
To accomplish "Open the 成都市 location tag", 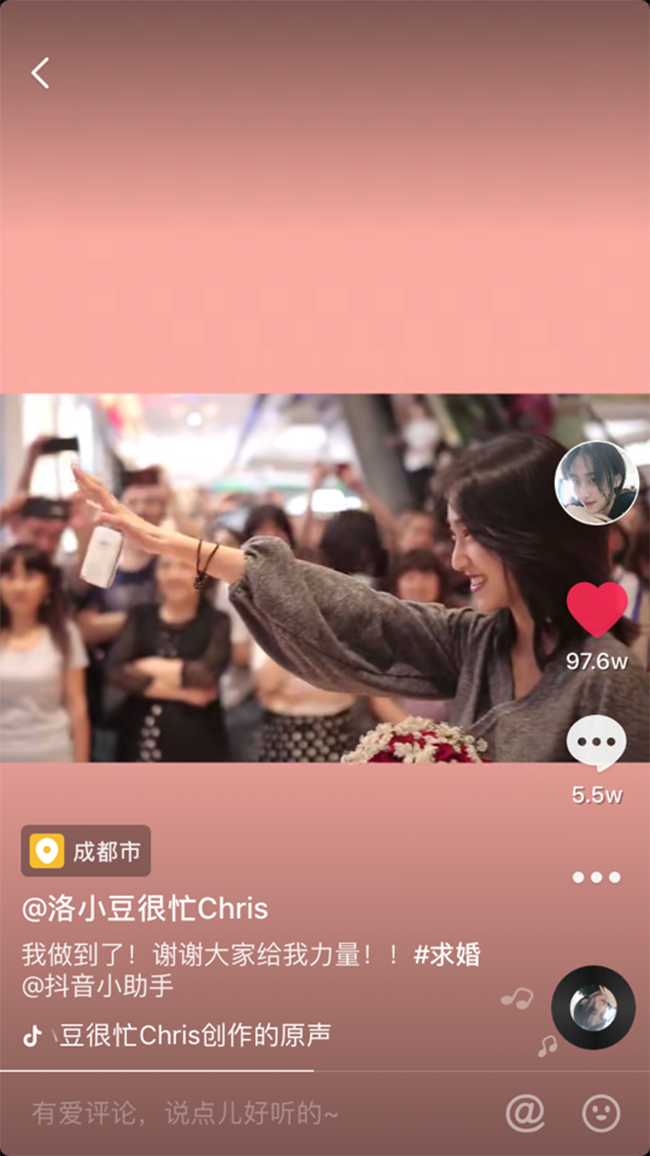I will [86, 851].
